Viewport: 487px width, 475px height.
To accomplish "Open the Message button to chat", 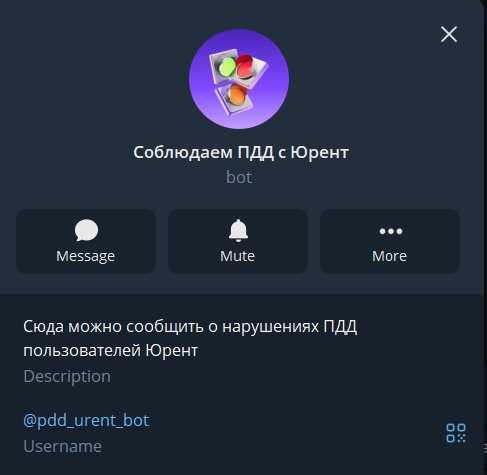I will pos(86,241).
